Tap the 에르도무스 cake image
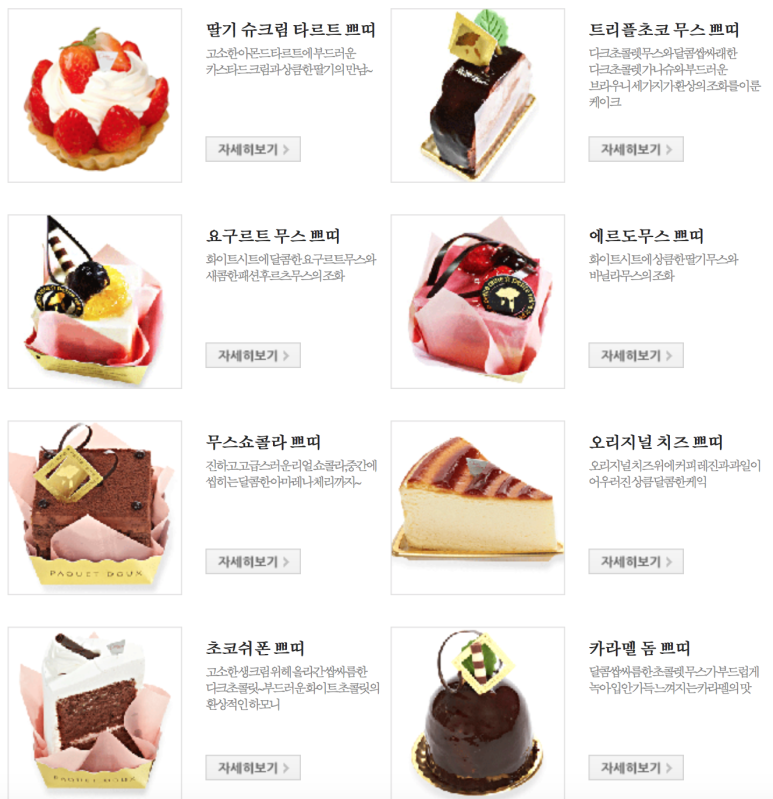Viewport: 773px width, 799px height. coord(478,302)
